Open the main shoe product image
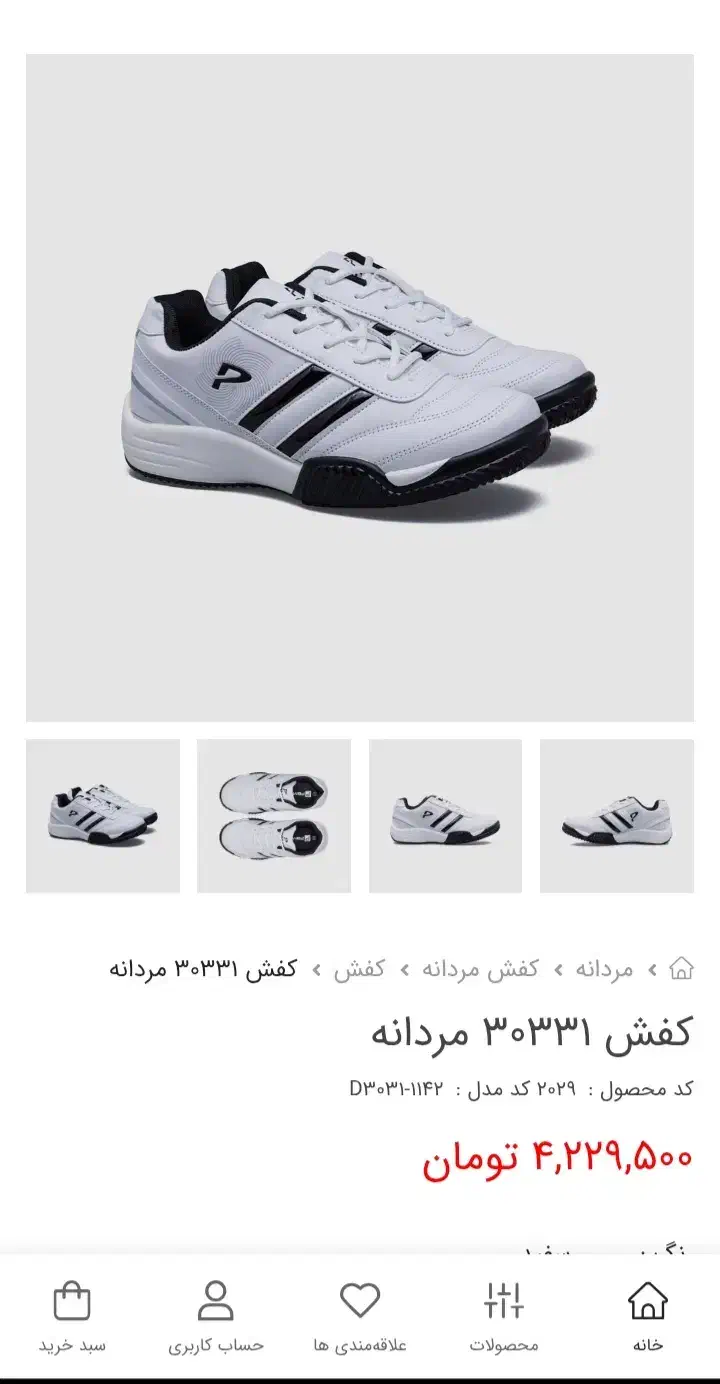This screenshot has height=1384, width=720. point(360,388)
